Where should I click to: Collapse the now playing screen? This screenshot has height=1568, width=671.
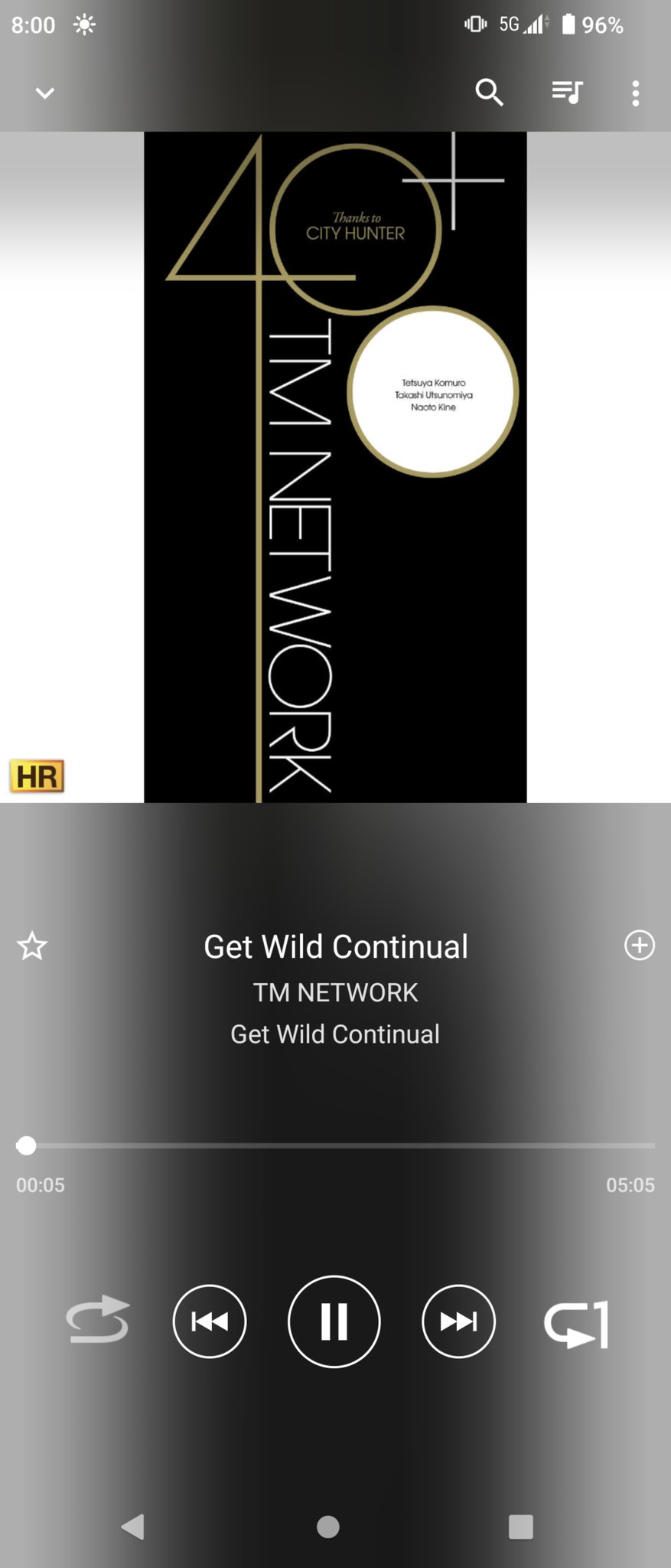click(45, 93)
